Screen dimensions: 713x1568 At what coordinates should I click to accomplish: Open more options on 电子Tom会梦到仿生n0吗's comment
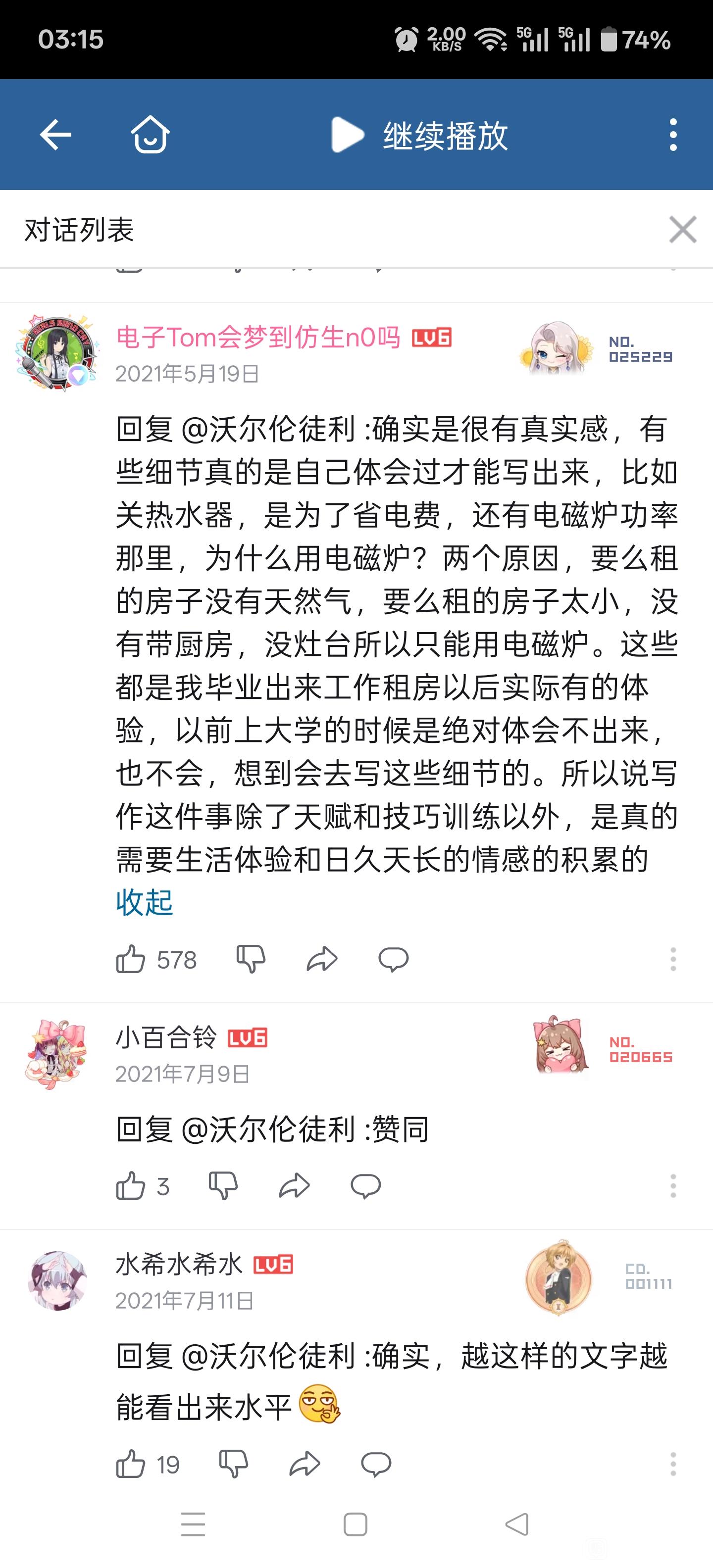coord(673,959)
